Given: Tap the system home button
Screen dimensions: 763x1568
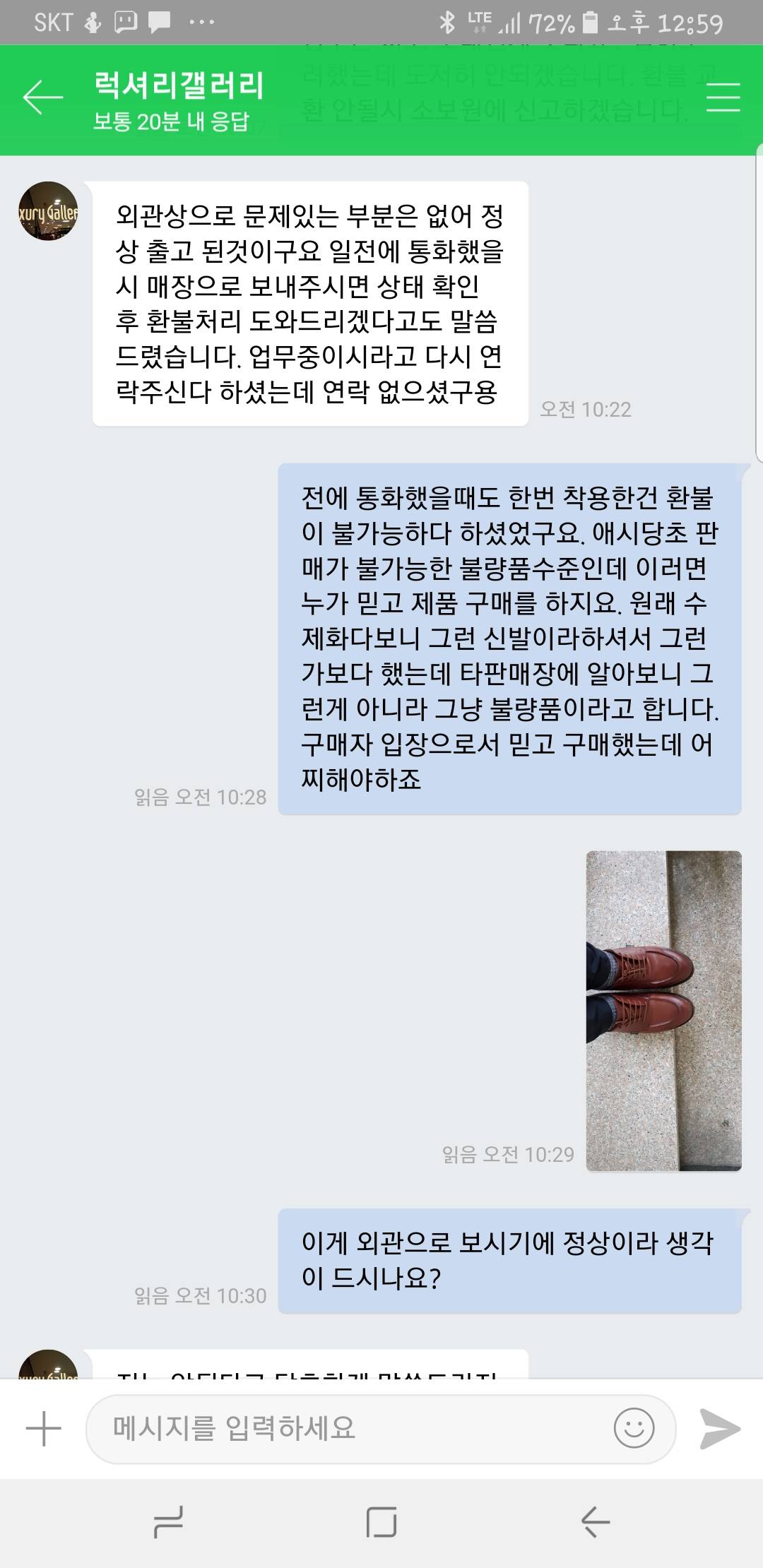Looking at the screenshot, I should point(381,1522).
